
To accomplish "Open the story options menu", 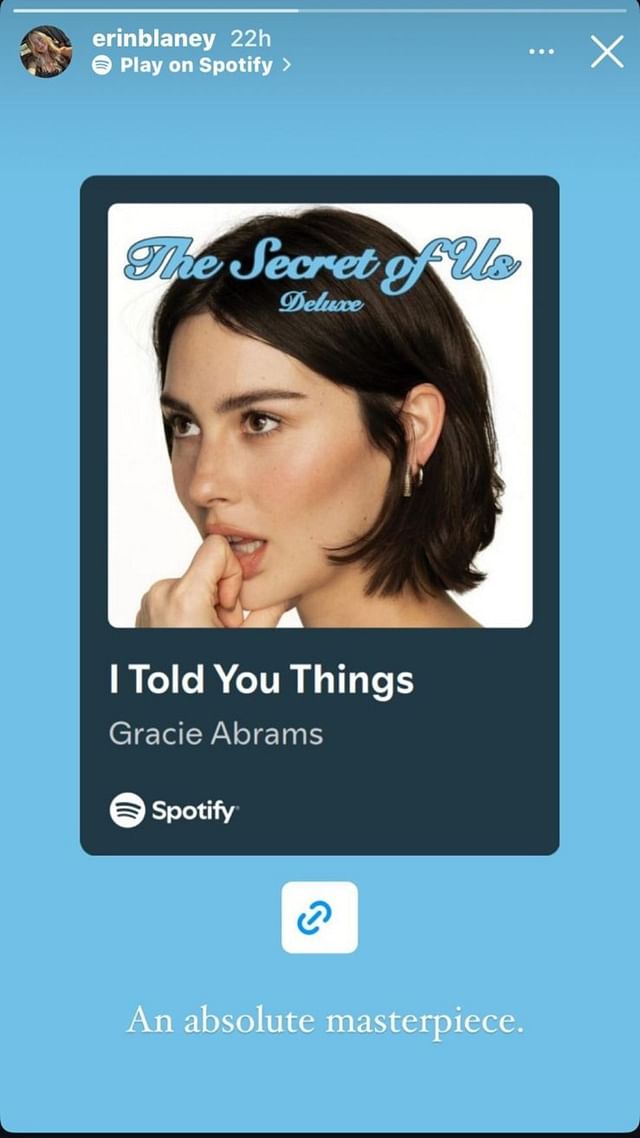I will click(x=541, y=51).
